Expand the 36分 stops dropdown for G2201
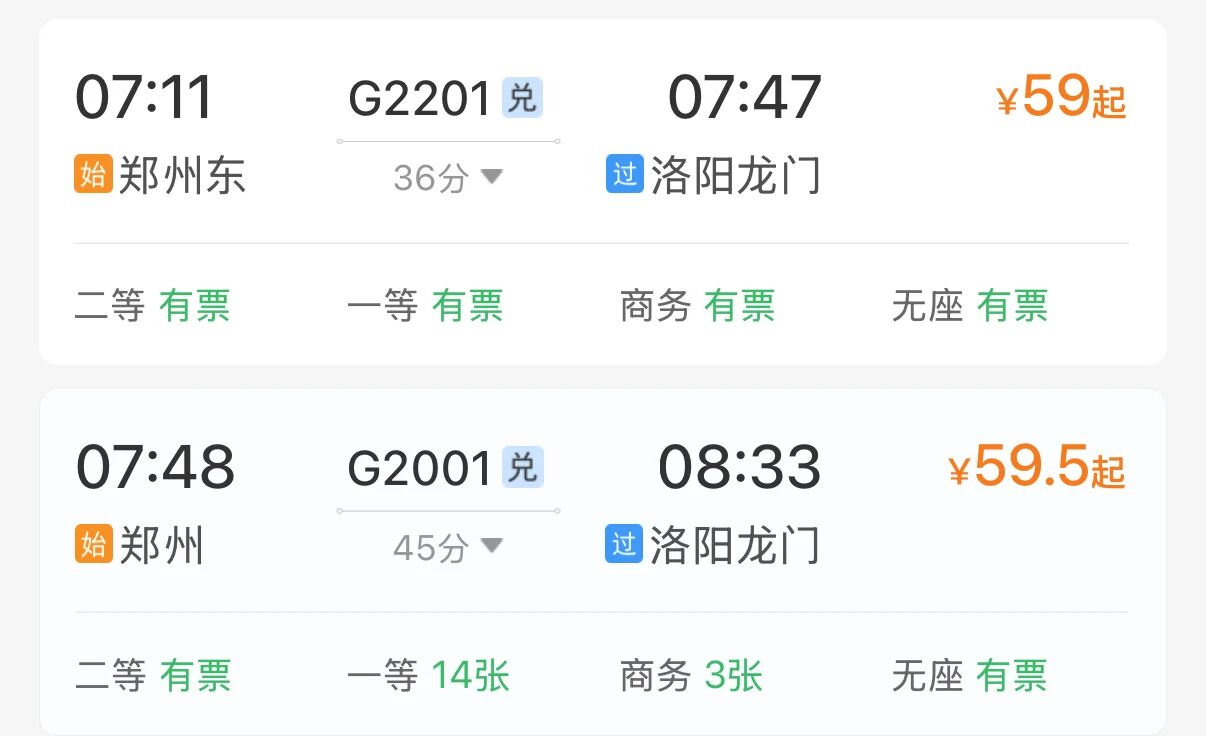The image size is (1206, 736). point(448,178)
